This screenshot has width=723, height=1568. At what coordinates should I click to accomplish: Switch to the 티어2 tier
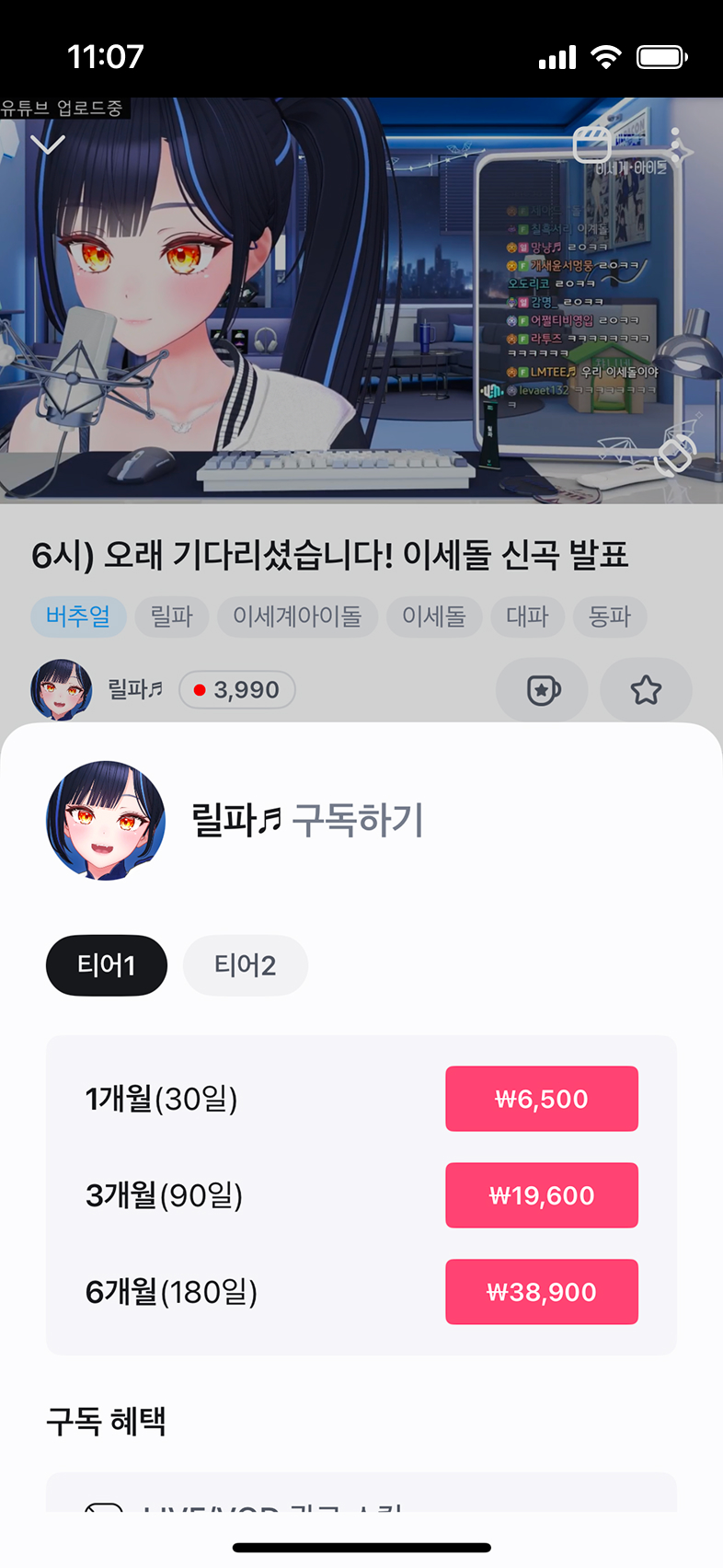click(x=245, y=965)
